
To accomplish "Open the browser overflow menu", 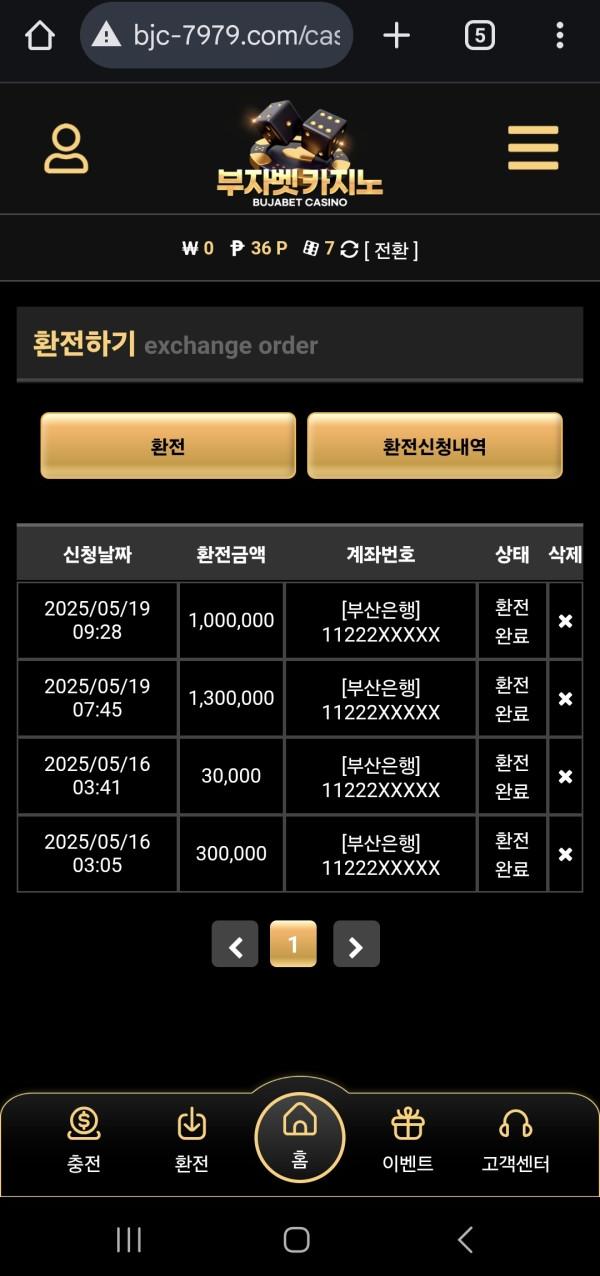I will click(559, 36).
